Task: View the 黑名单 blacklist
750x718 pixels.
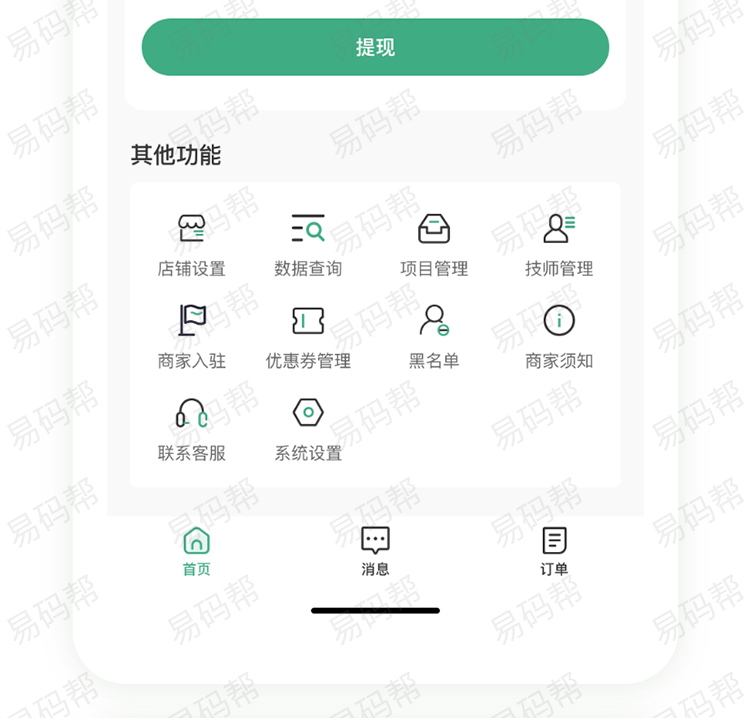Action: pyautogui.click(x=434, y=335)
